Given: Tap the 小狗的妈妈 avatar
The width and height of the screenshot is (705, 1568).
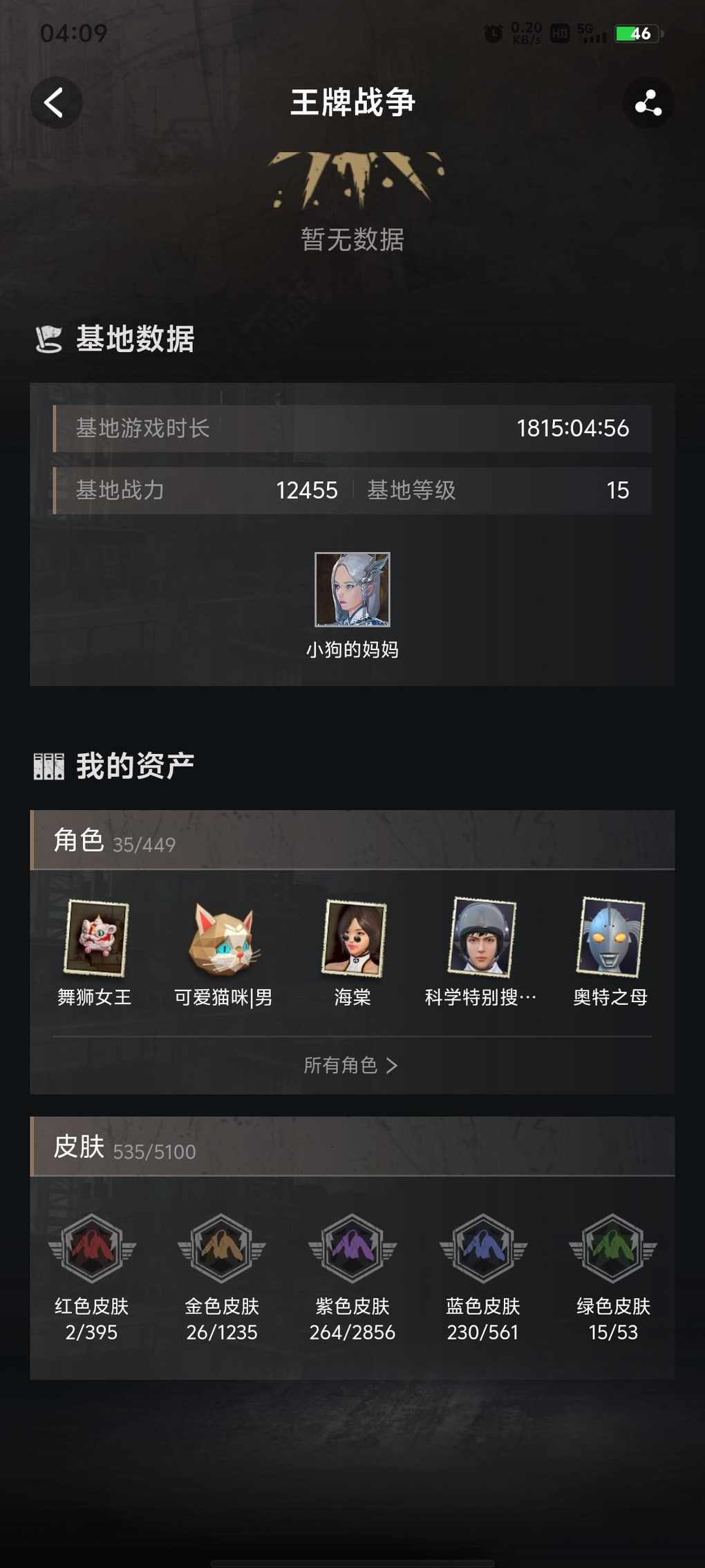Looking at the screenshot, I should (352, 590).
